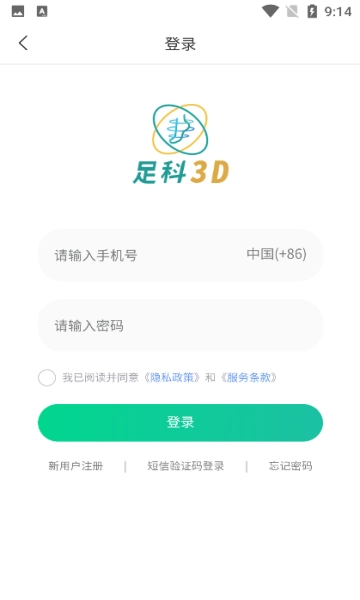Select 新用户注册 to register
The image size is (360, 600).
tap(76, 466)
